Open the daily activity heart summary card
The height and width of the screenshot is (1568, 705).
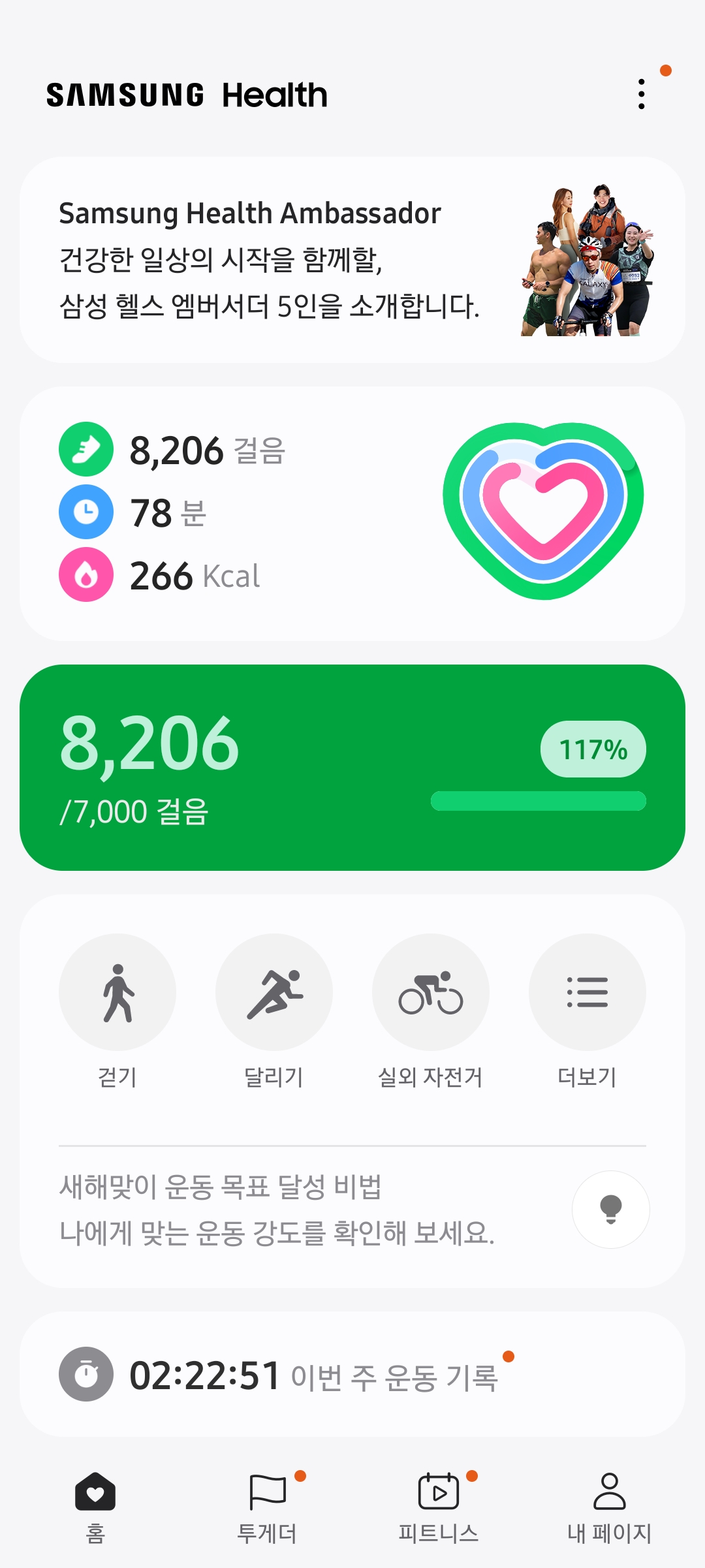(x=352, y=513)
